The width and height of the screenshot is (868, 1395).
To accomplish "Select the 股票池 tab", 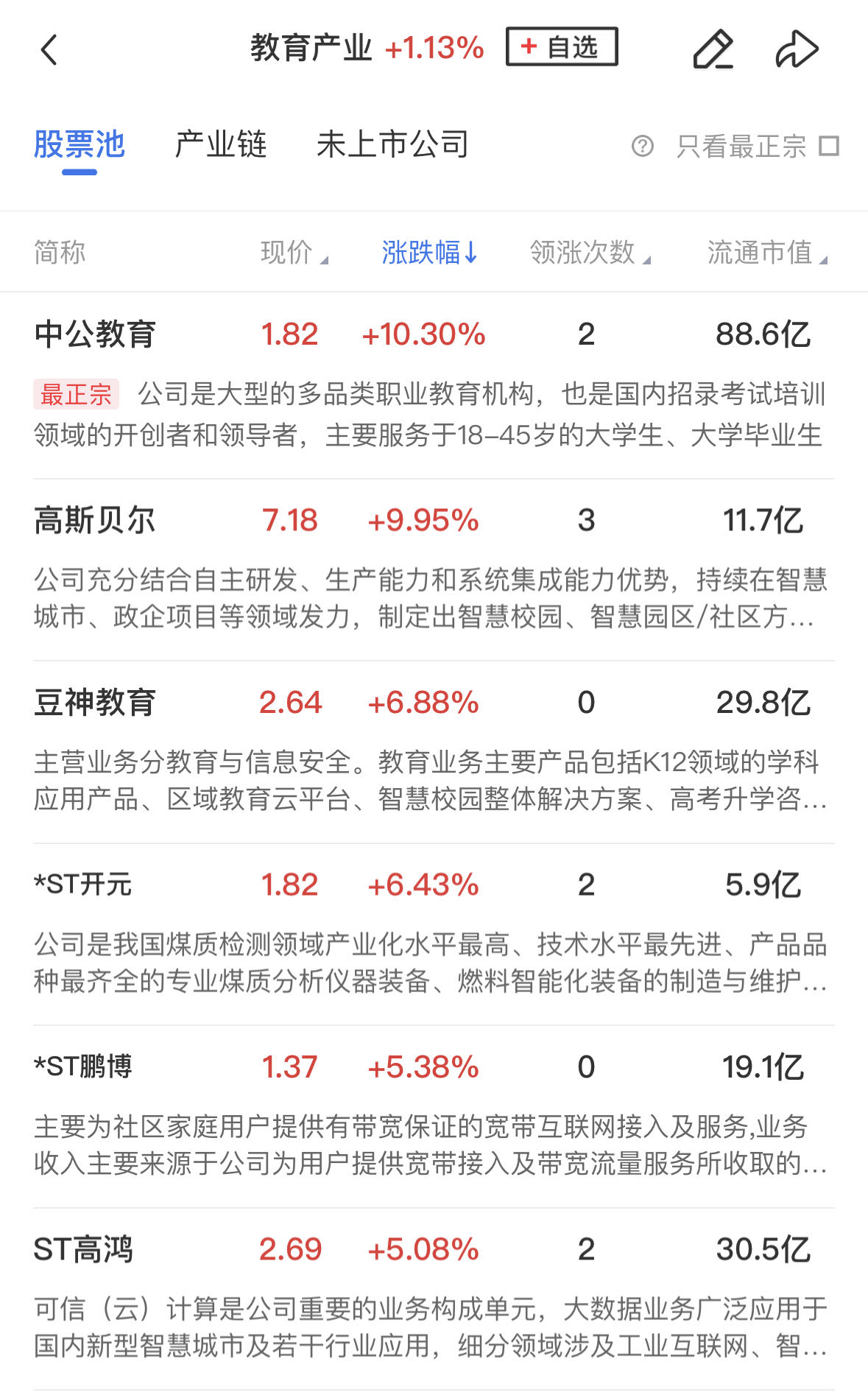I will pyautogui.click(x=80, y=144).
